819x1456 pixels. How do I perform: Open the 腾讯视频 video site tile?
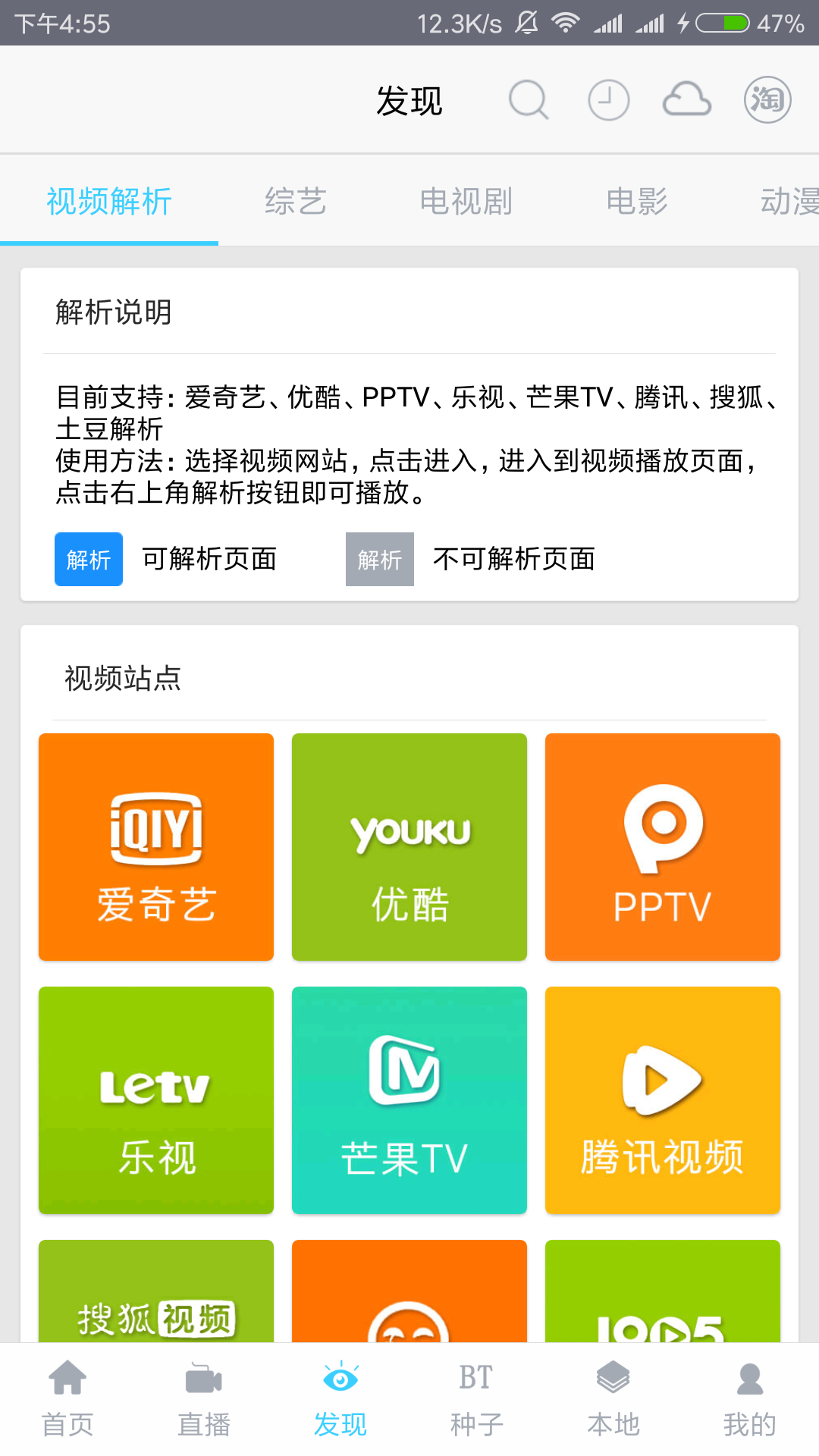[x=663, y=1100]
